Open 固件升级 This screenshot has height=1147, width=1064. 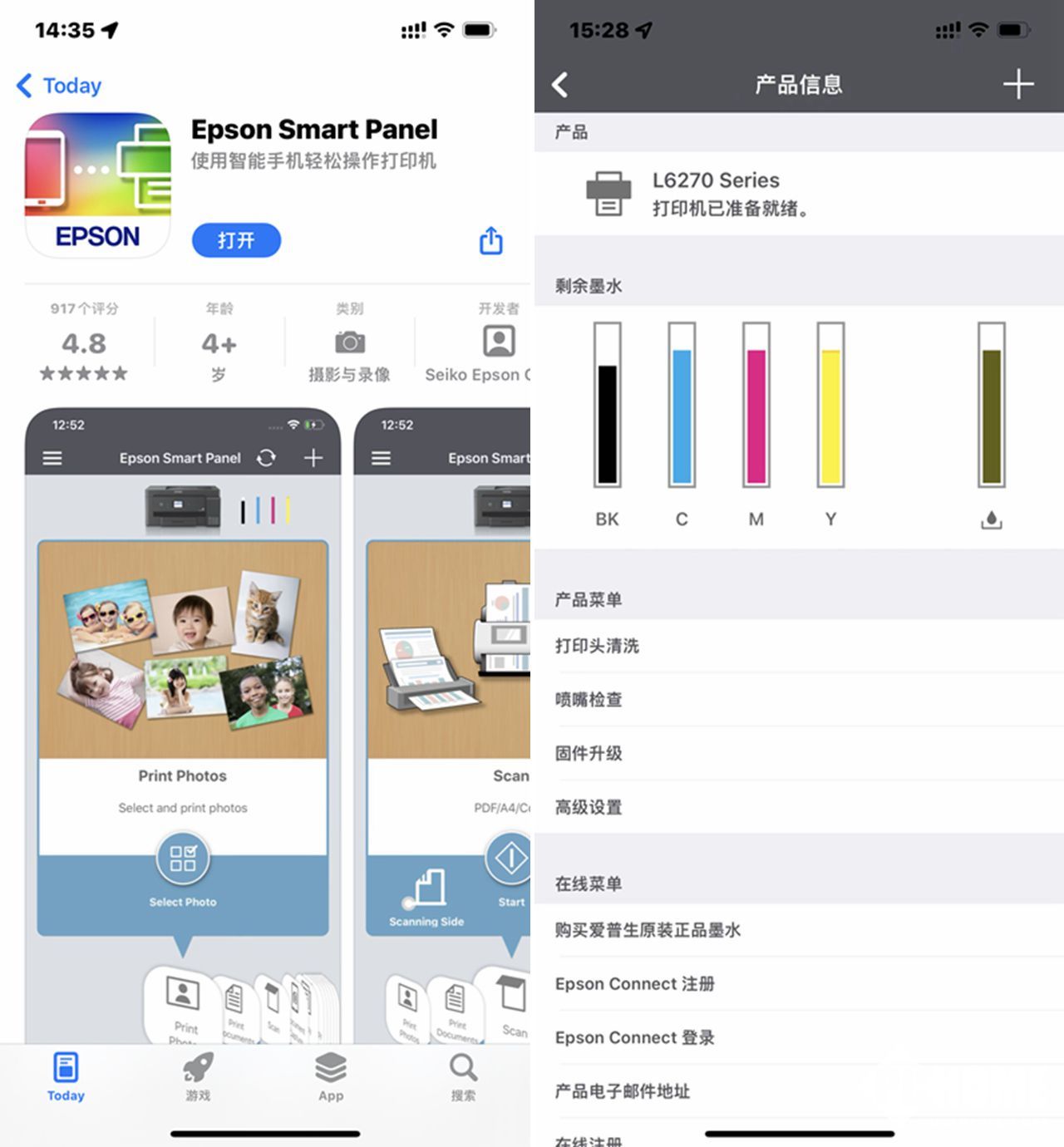[x=798, y=754]
